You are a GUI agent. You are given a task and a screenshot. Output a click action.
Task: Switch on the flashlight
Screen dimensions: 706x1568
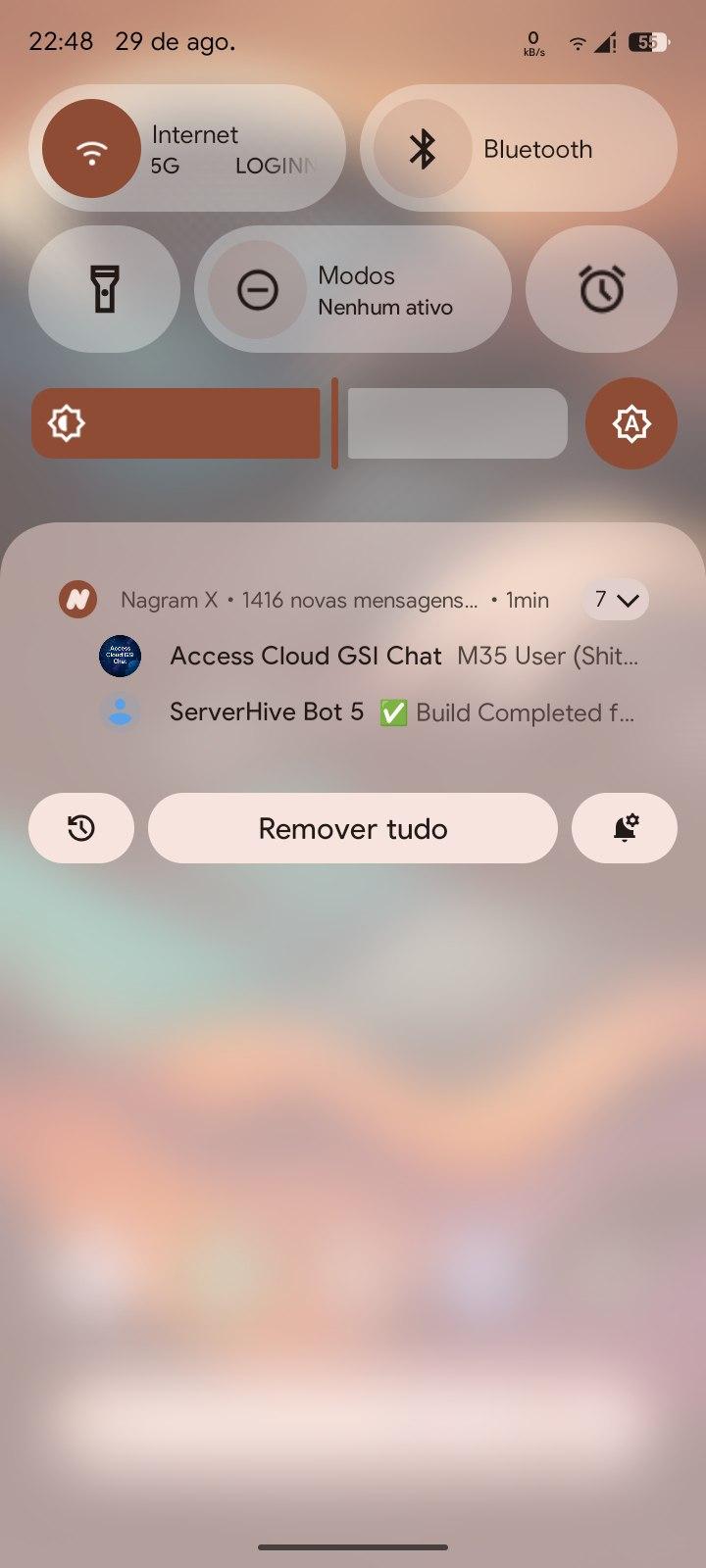tap(105, 289)
